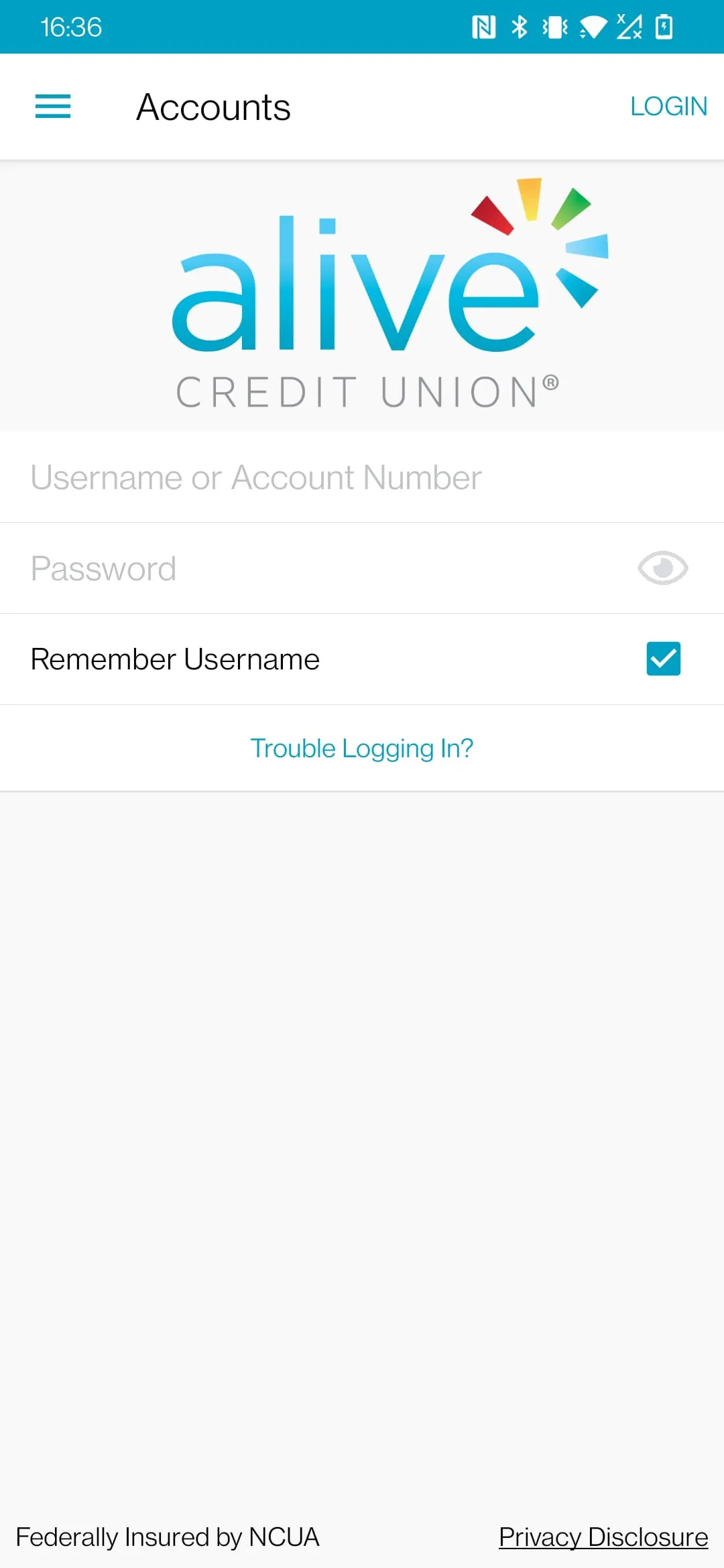Open Trouble Logging In? help
Screen dimensions: 724x1568
click(x=362, y=748)
